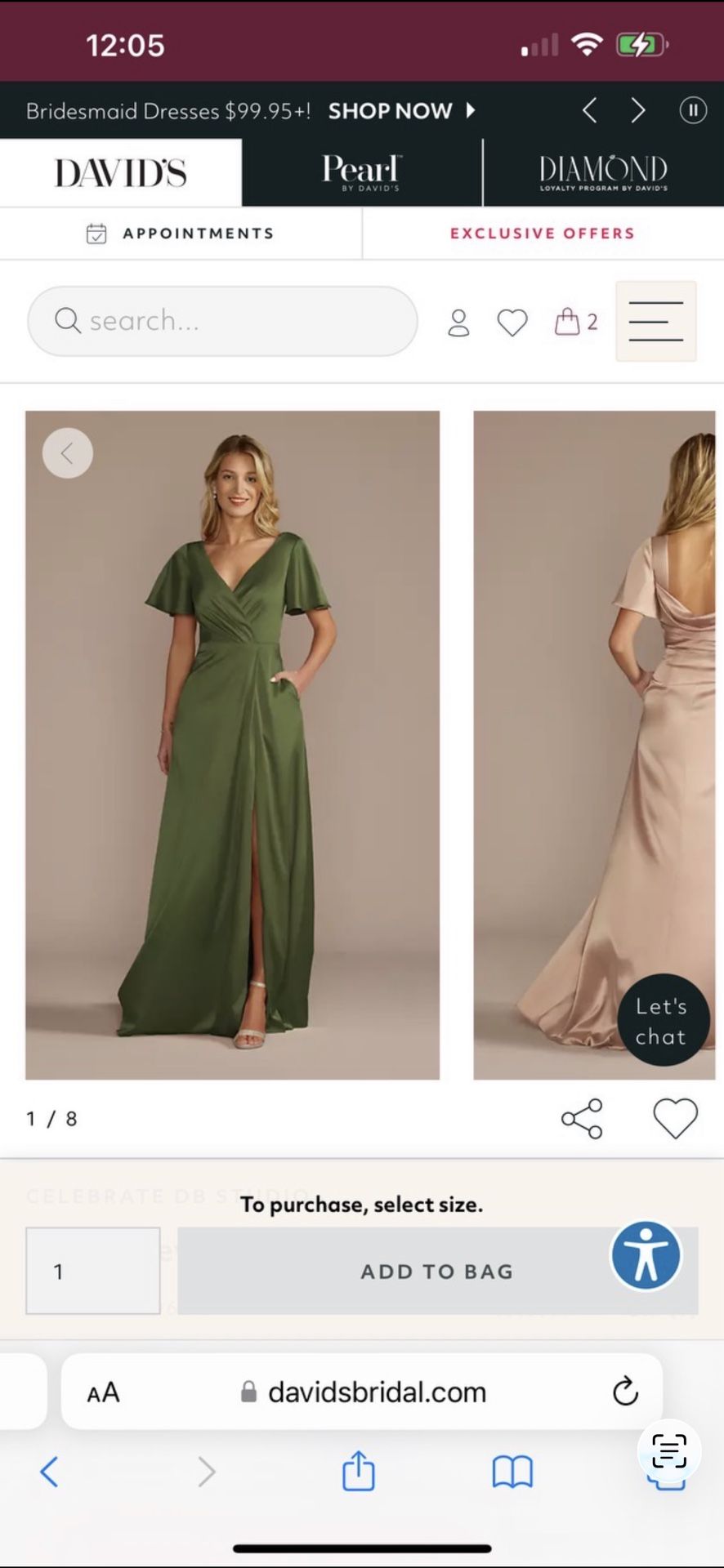Pause the promo banner rotation
Image resolution: width=724 pixels, height=1568 pixels.
pyautogui.click(x=692, y=109)
